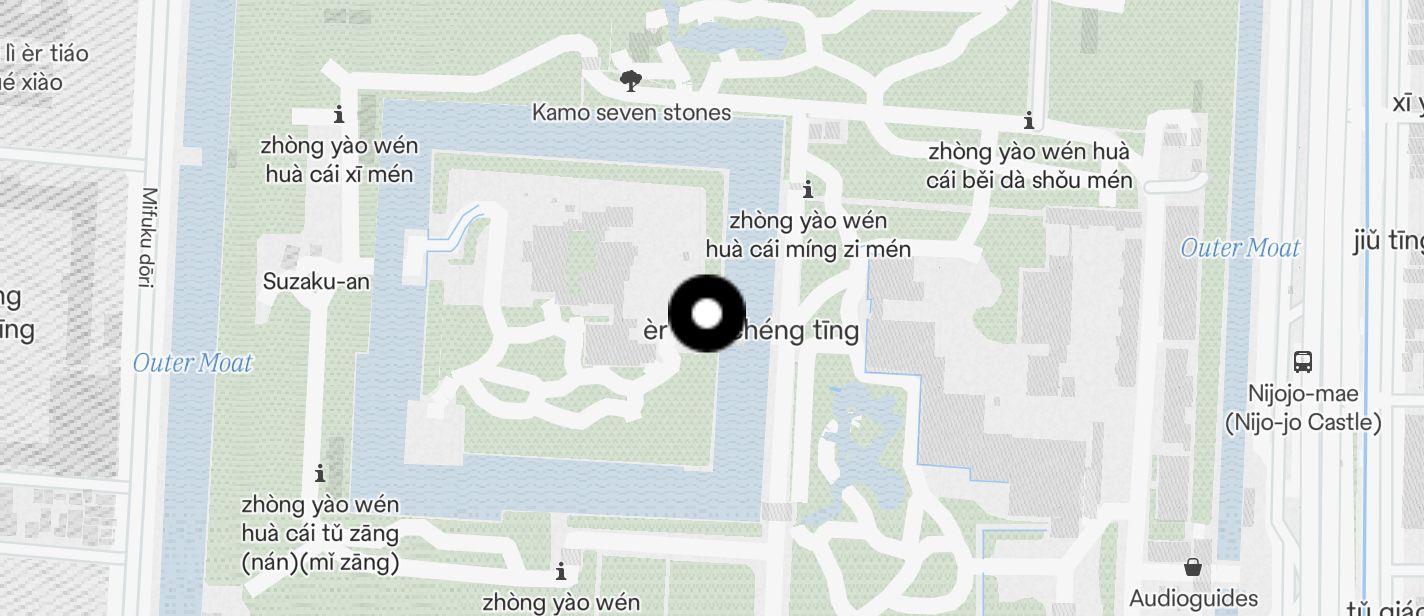Viewport: 1424px width, 616px height.
Task: Select the tǔ zāng (nán)(mǐ zāng) info marker
Action: 320,472
